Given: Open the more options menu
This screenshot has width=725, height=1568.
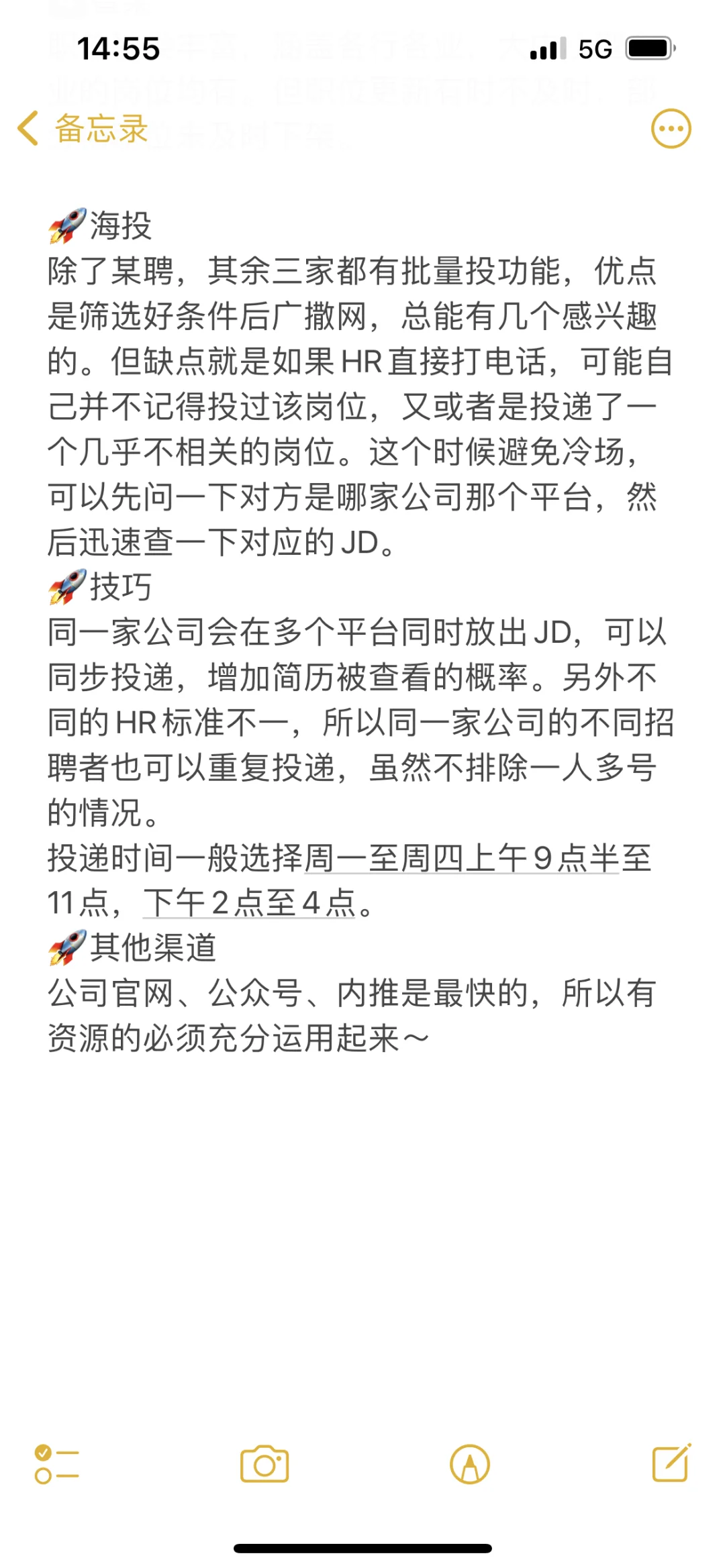Looking at the screenshot, I should coord(671,129).
